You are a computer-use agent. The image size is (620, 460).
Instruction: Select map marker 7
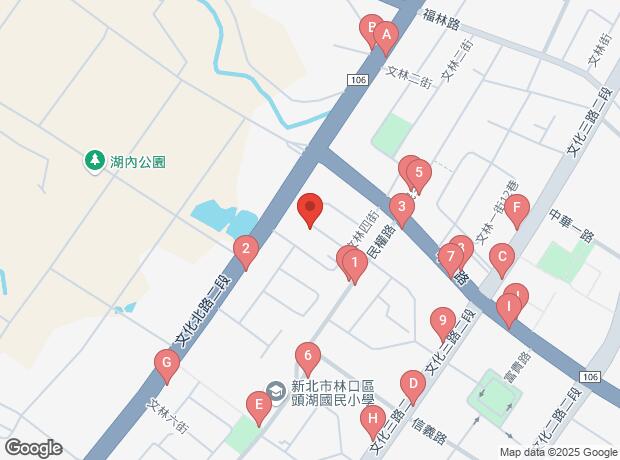451,255
